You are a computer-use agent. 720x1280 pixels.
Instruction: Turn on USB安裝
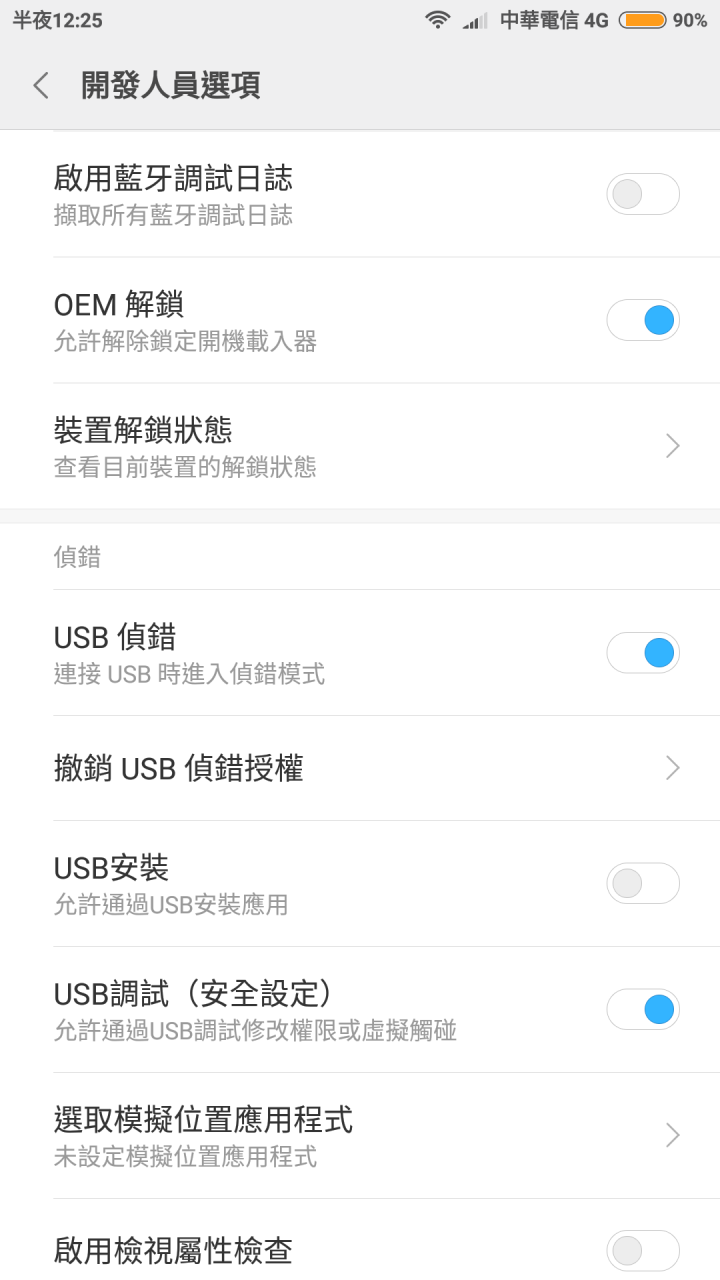643,884
